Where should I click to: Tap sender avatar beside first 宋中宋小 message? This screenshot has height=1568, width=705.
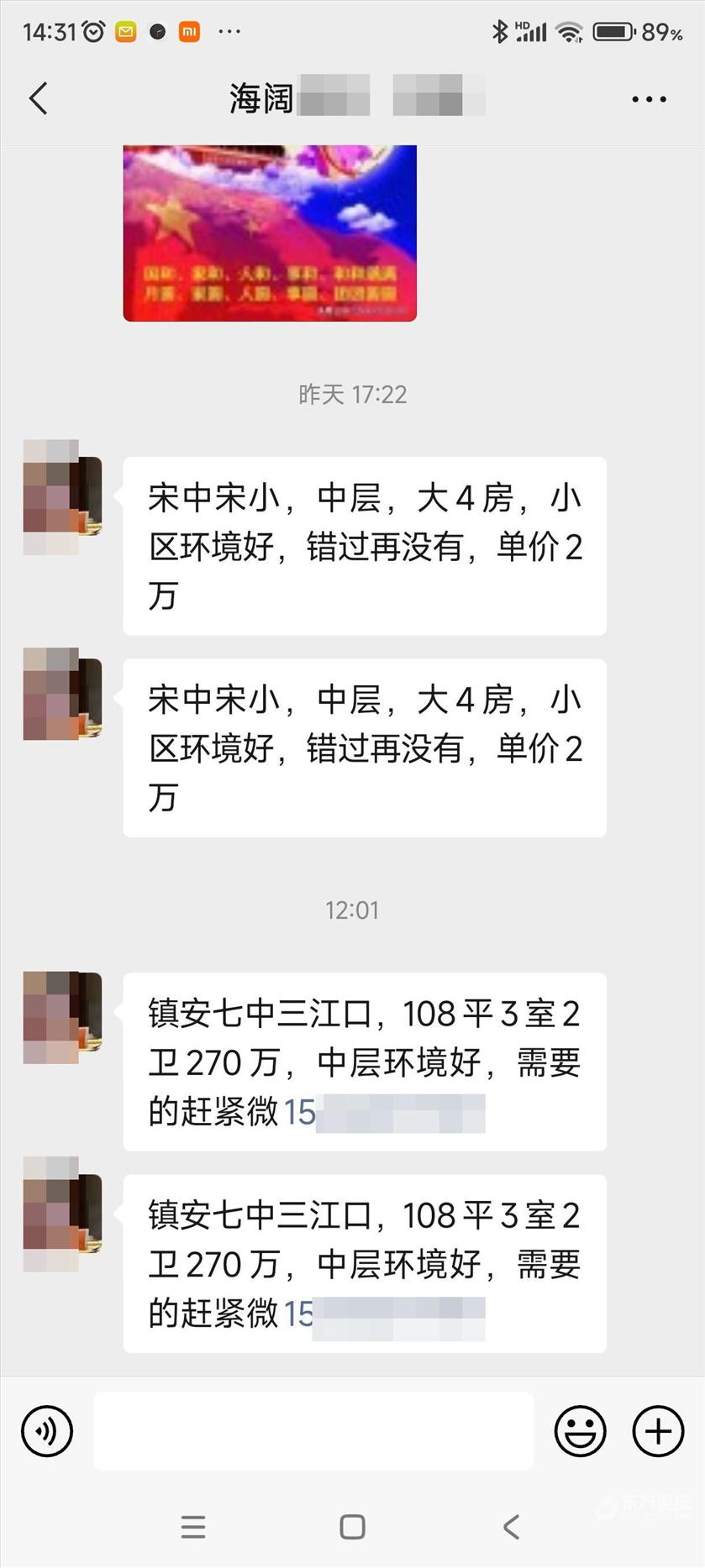[x=63, y=496]
